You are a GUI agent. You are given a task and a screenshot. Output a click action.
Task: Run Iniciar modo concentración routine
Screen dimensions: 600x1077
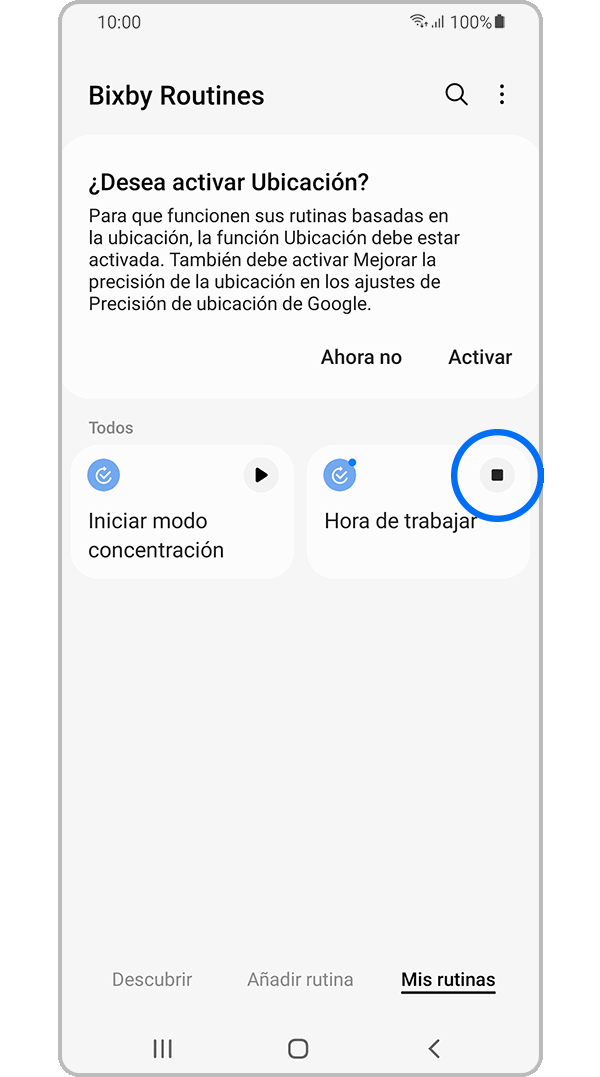pyautogui.click(x=261, y=475)
